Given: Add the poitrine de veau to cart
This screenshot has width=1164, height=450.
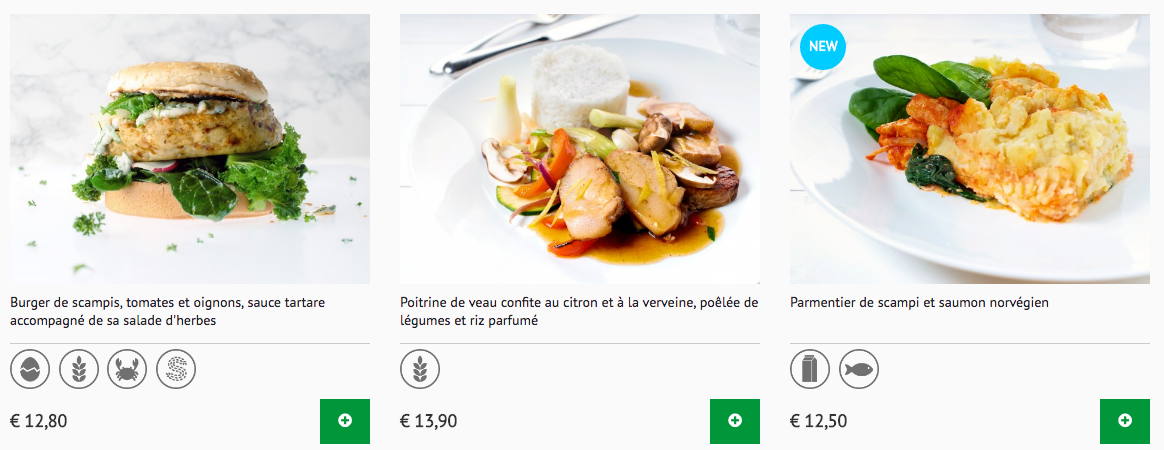Looking at the screenshot, I should click(x=735, y=421).
